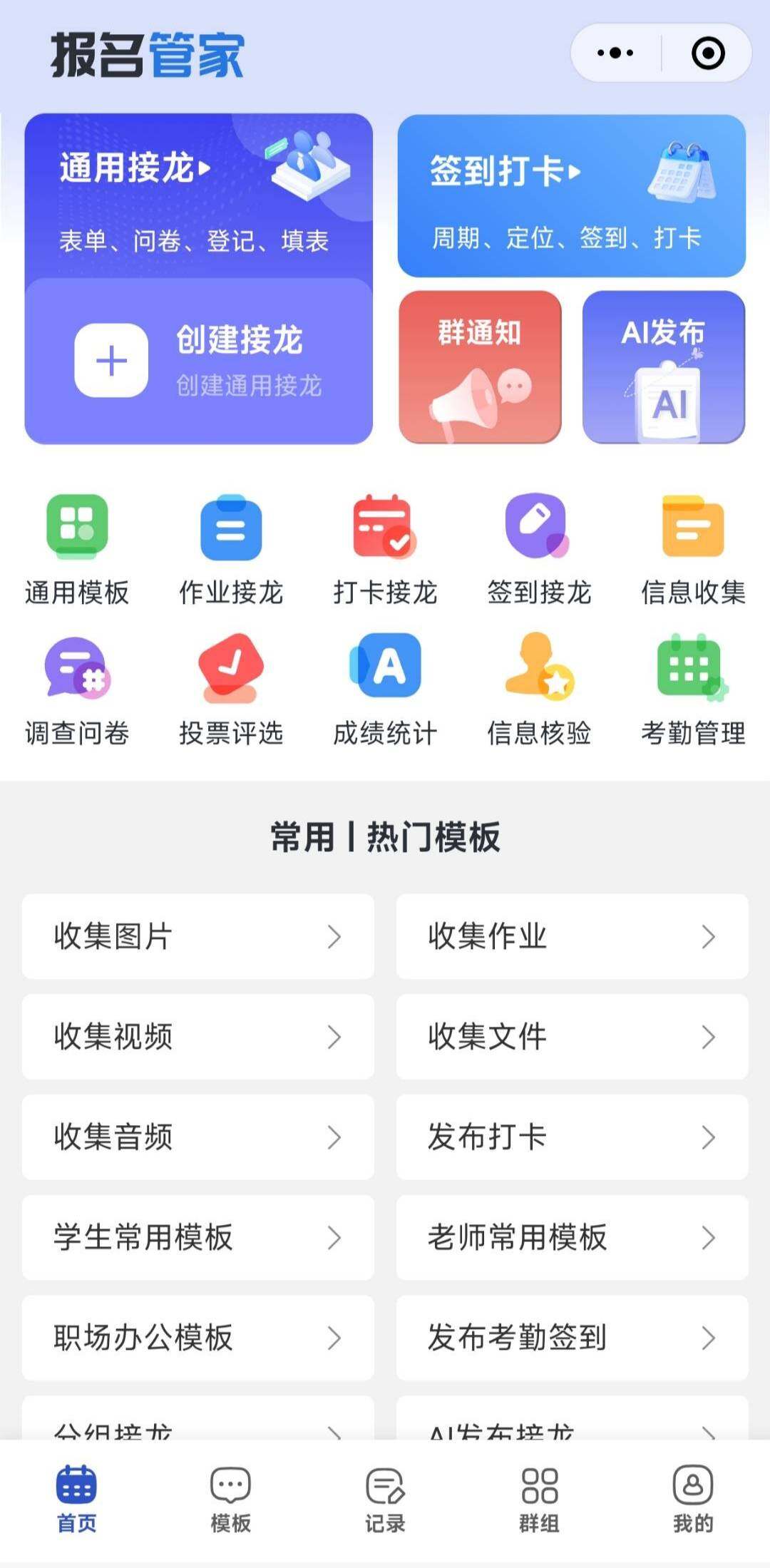Close the mini program via target icon
The width and height of the screenshot is (770, 1568).
pos(708,53)
